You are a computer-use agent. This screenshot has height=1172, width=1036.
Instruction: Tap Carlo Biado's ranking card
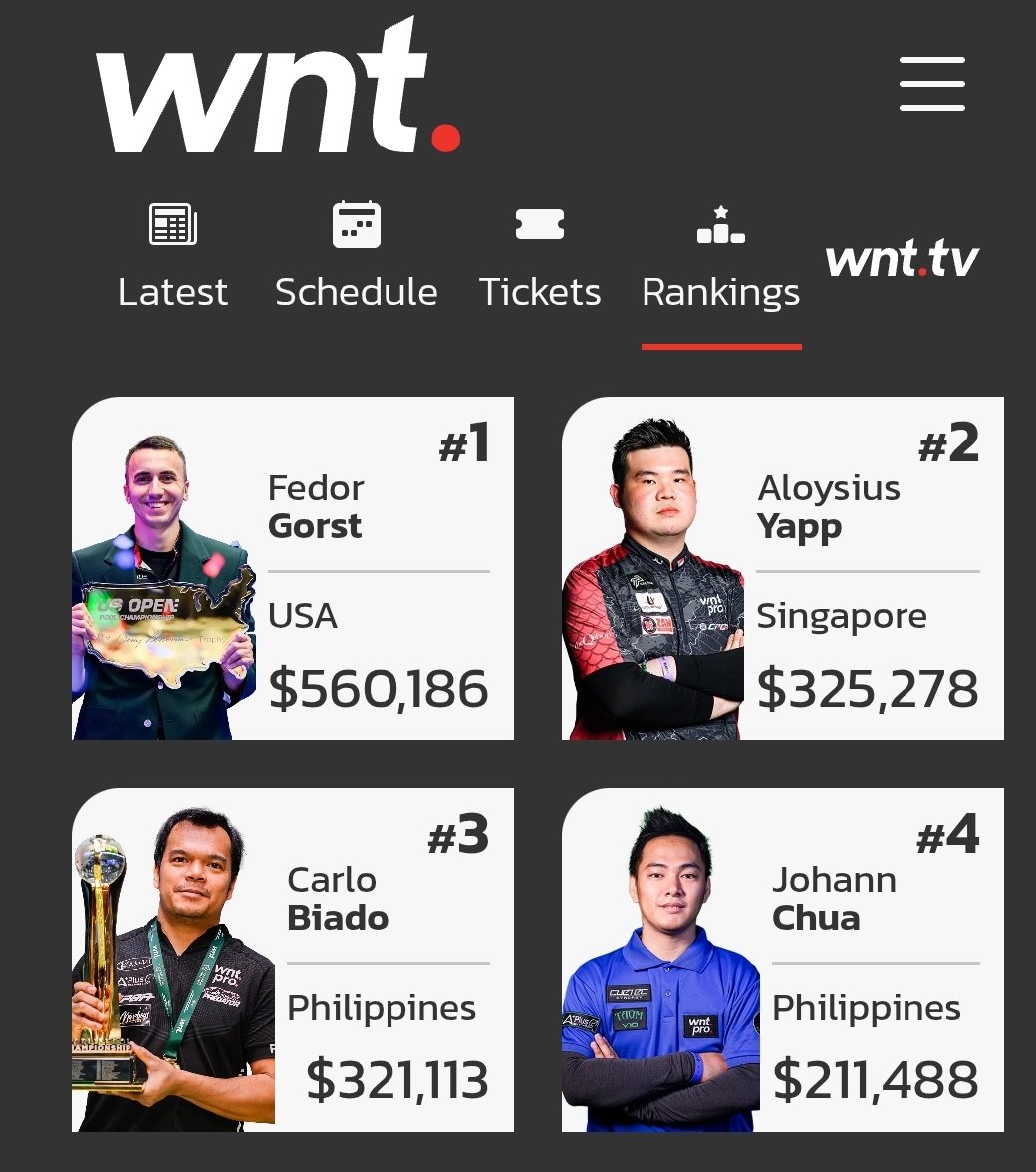pyautogui.click(x=293, y=960)
